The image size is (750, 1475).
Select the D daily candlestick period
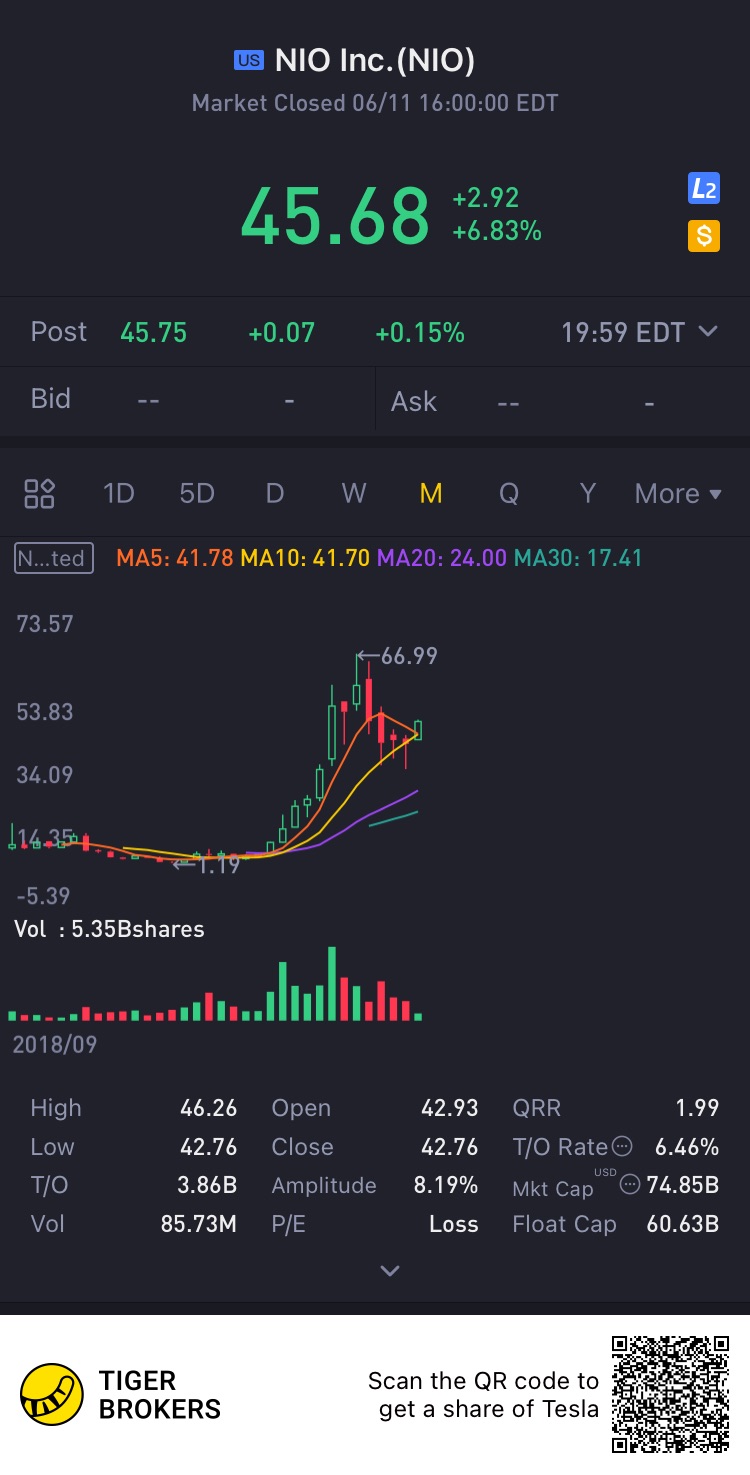pos(274,493)
